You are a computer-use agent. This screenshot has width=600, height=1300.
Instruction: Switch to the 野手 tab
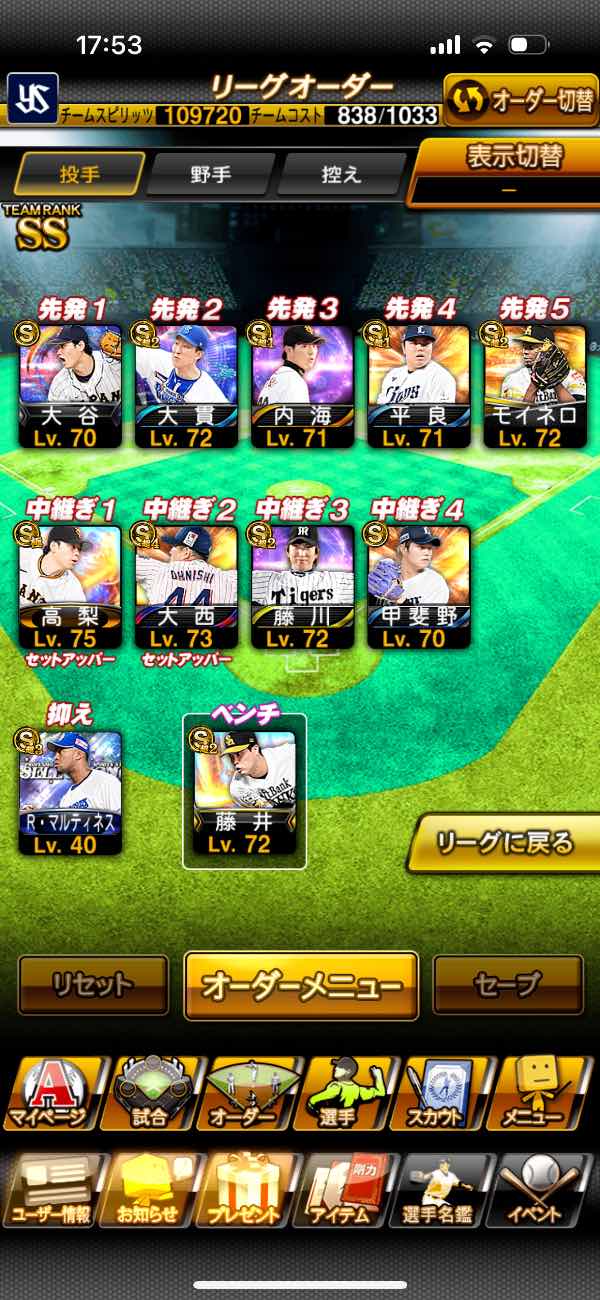210,174
